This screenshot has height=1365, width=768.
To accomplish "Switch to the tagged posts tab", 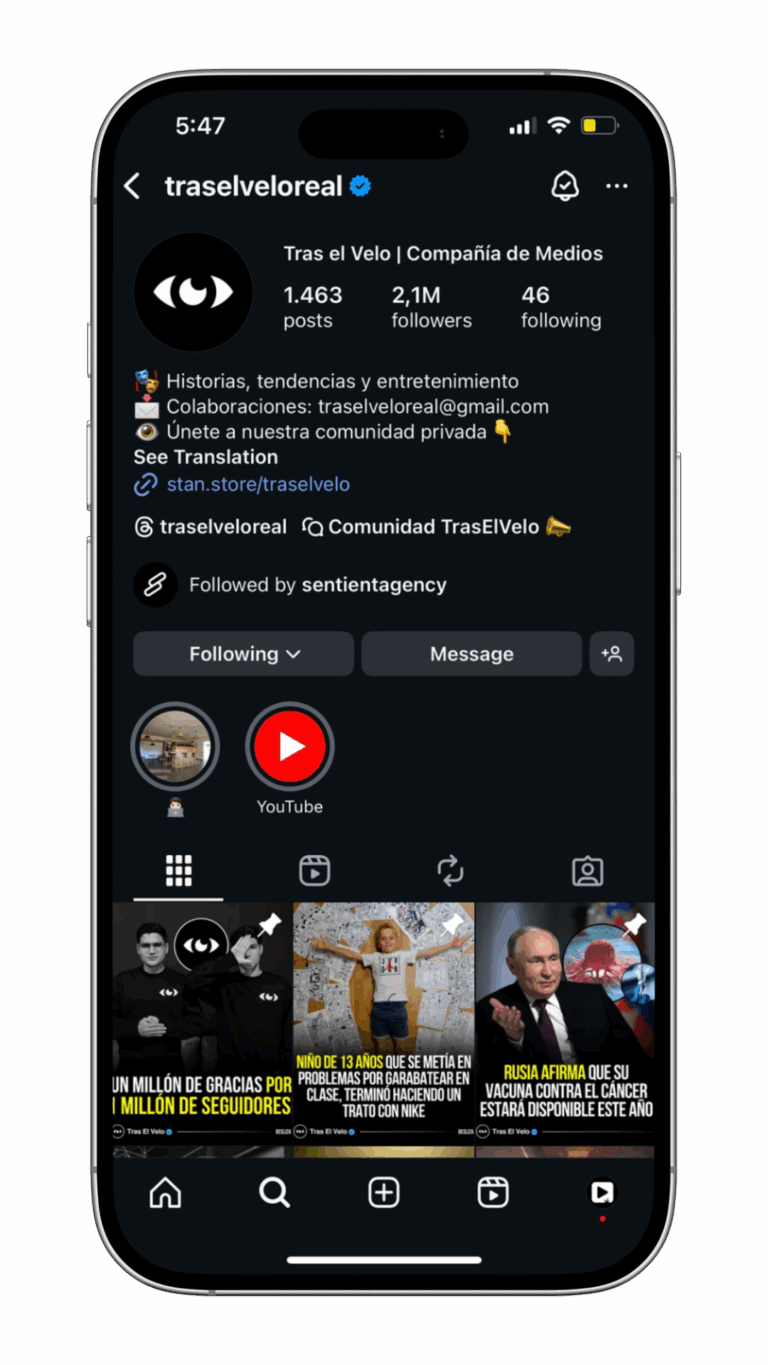I will click(x=587, y=871).
